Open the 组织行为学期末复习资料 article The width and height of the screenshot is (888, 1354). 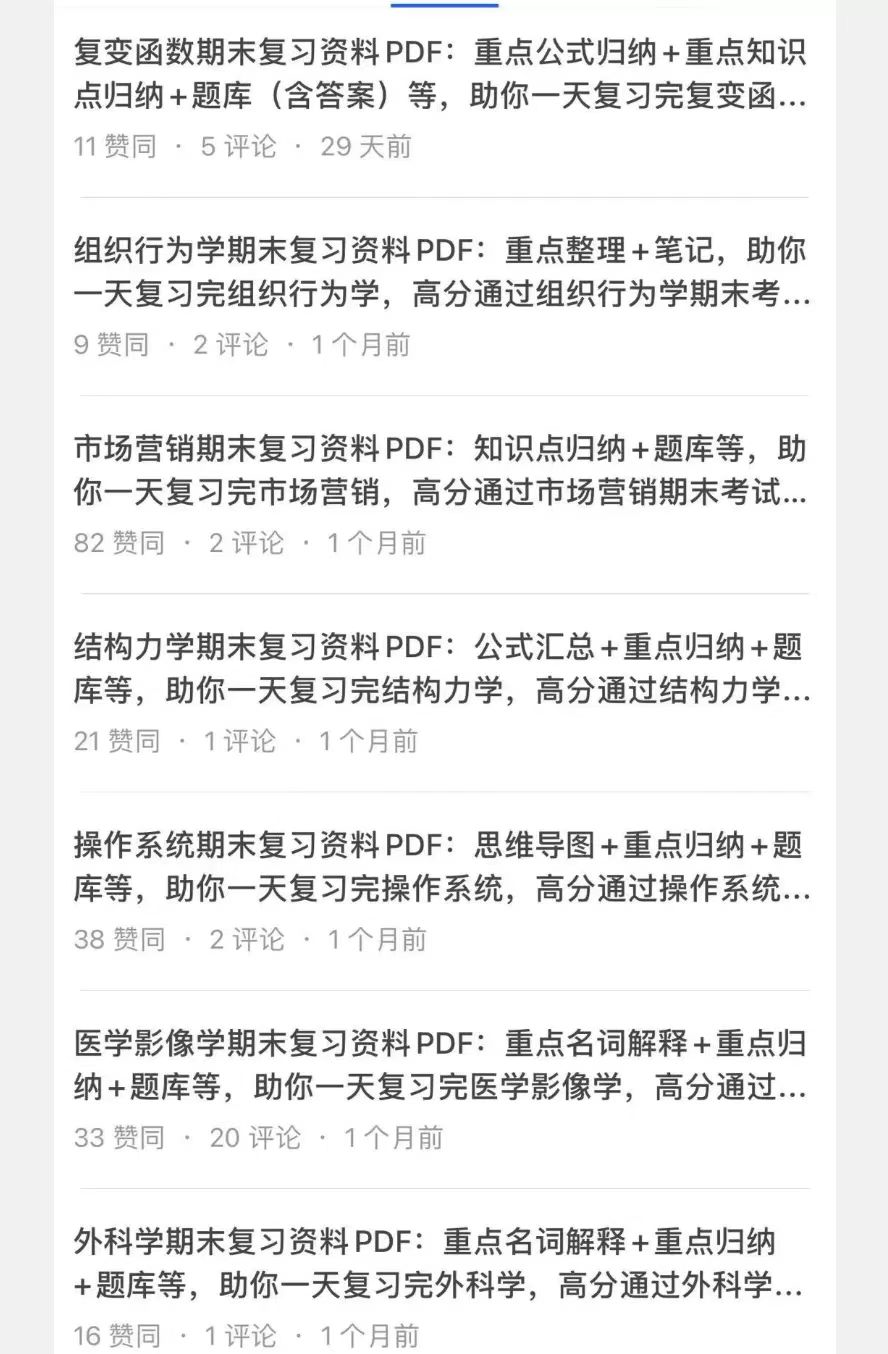(x=440, y=274)
